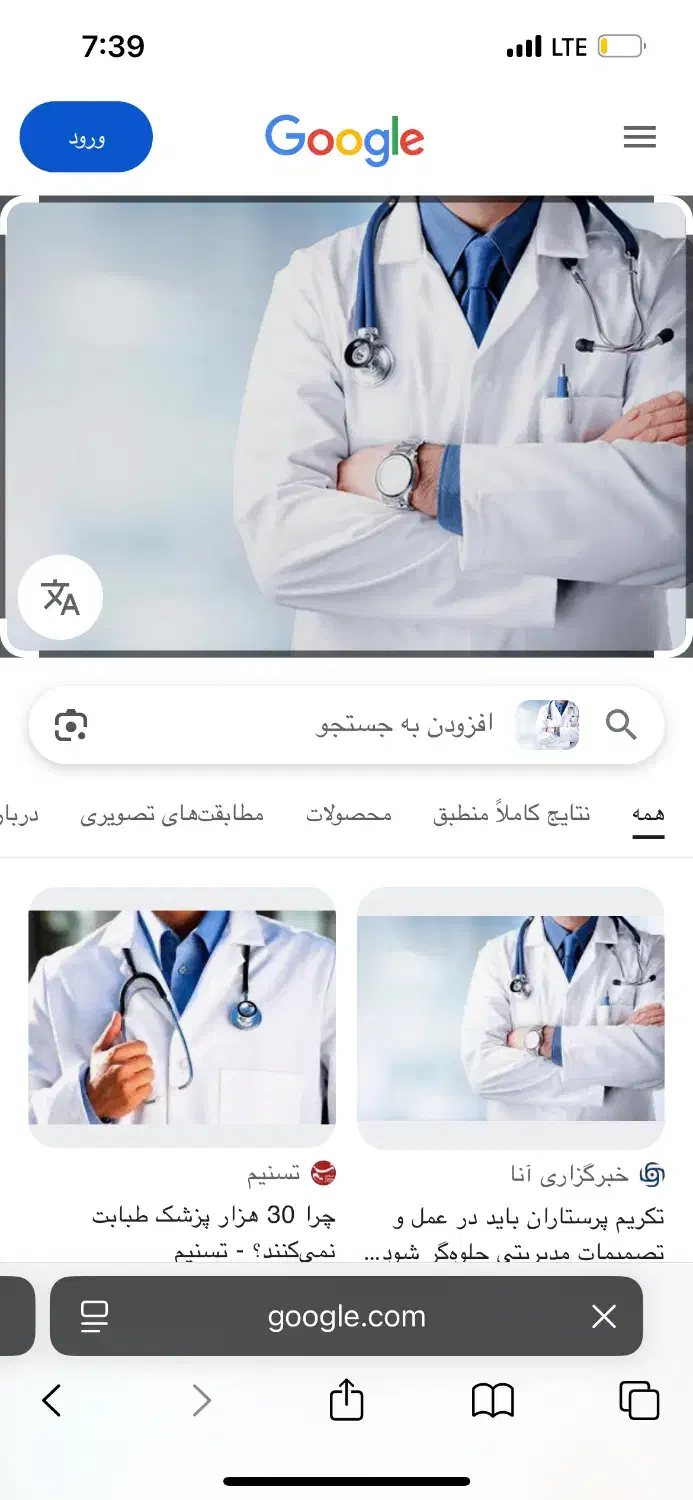Open the hamburger menu next to Google logo
Viewport: 693px width, 1500px height.
pos(639,137)
